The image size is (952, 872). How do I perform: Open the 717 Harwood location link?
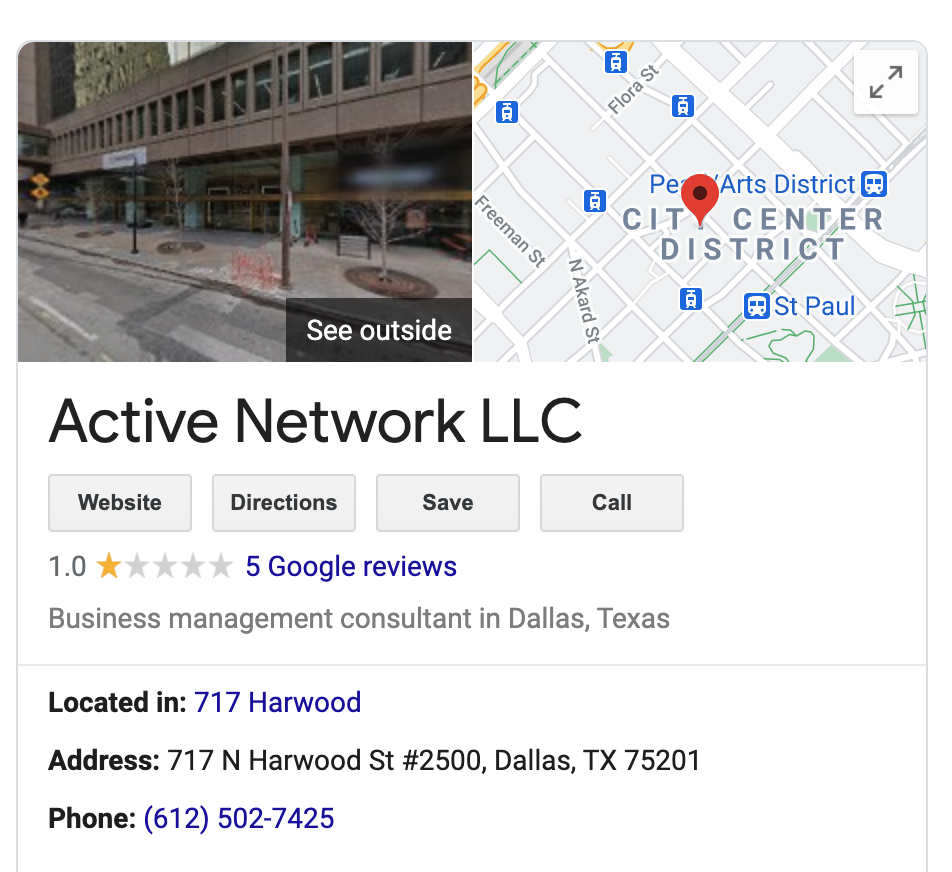[x=278, y=702]
